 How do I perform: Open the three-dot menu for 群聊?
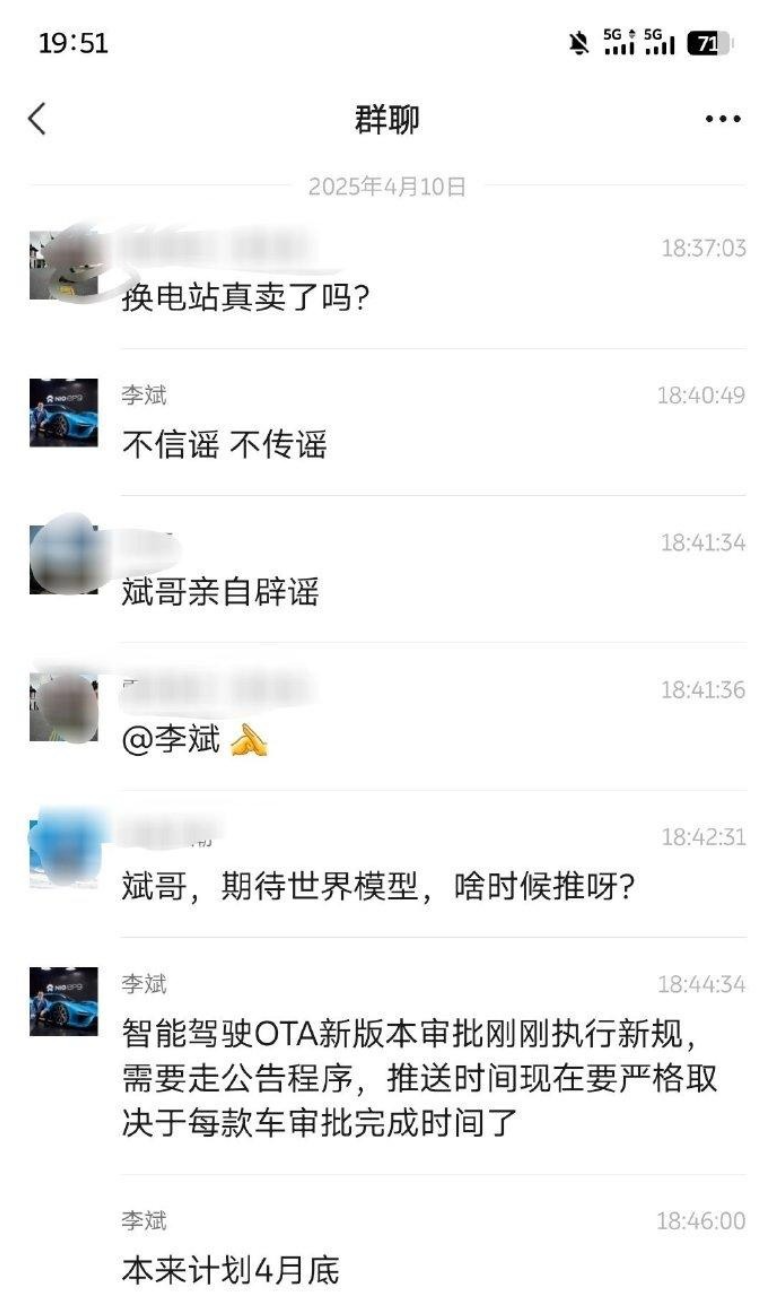pyautogui.click(x=722, y=119)
